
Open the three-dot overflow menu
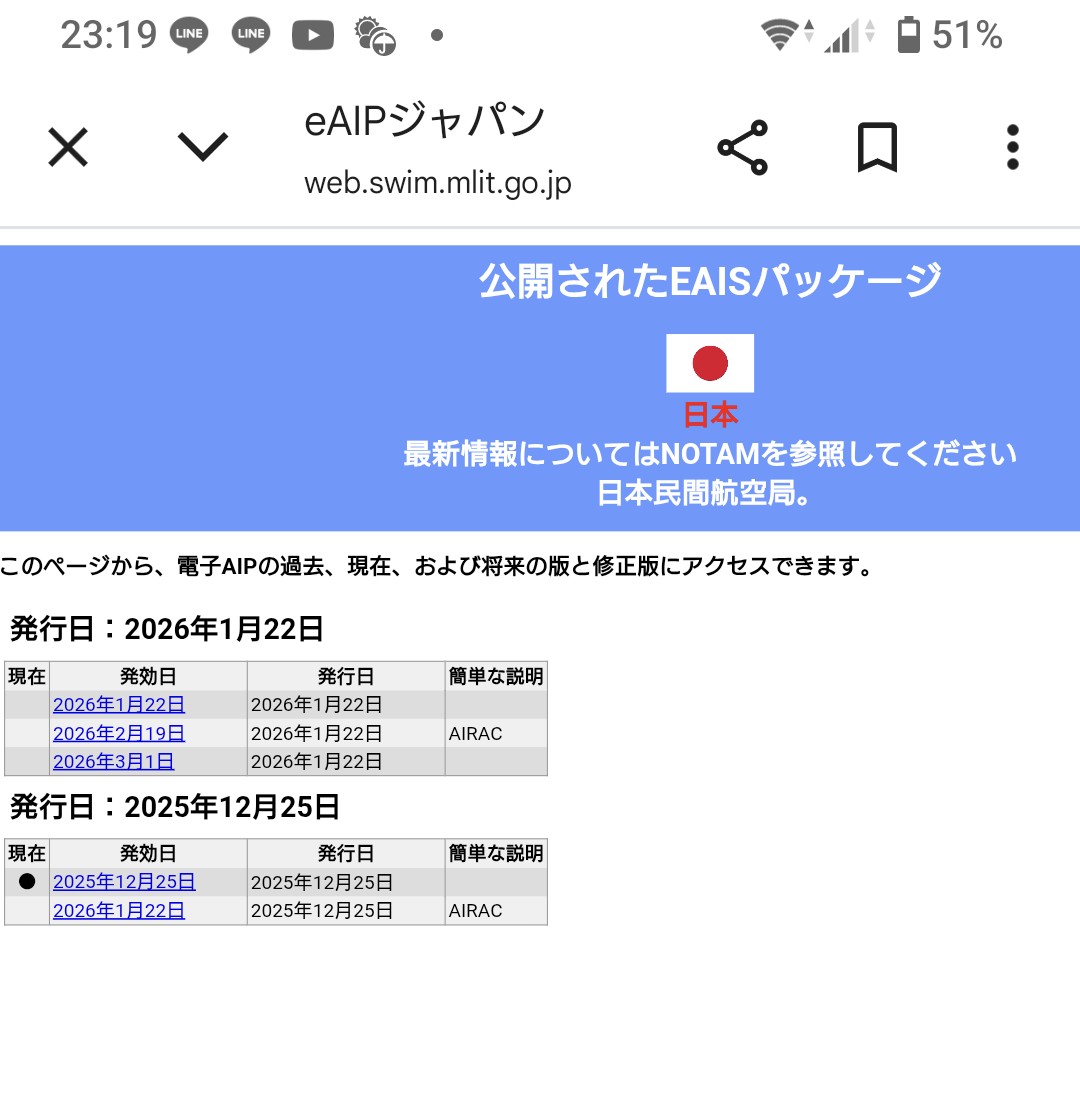click(x=1012, y=148)
